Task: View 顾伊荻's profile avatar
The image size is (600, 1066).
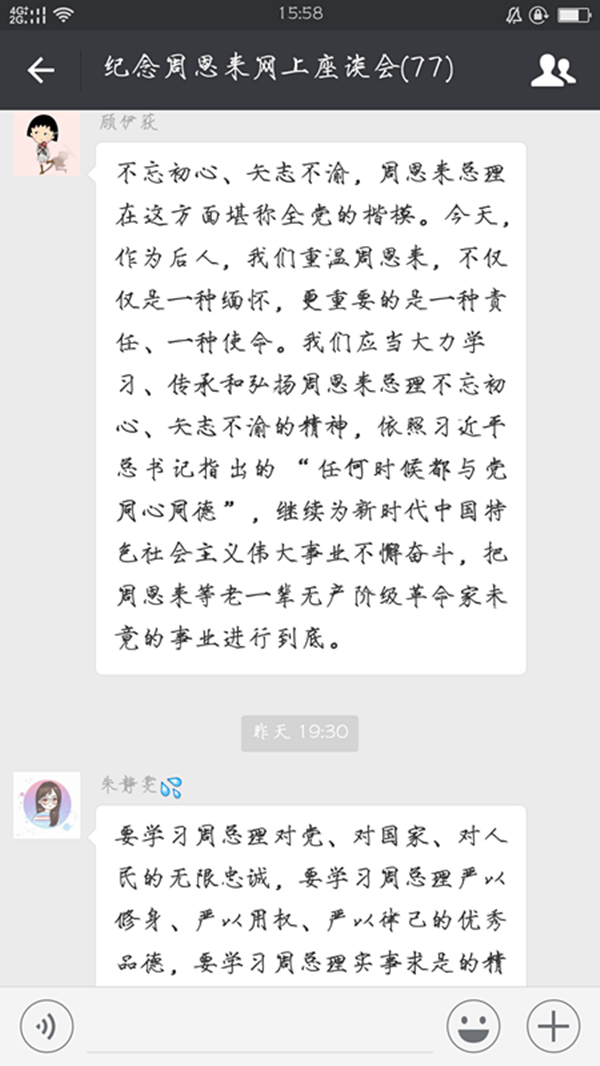Action: coord(47,143)
